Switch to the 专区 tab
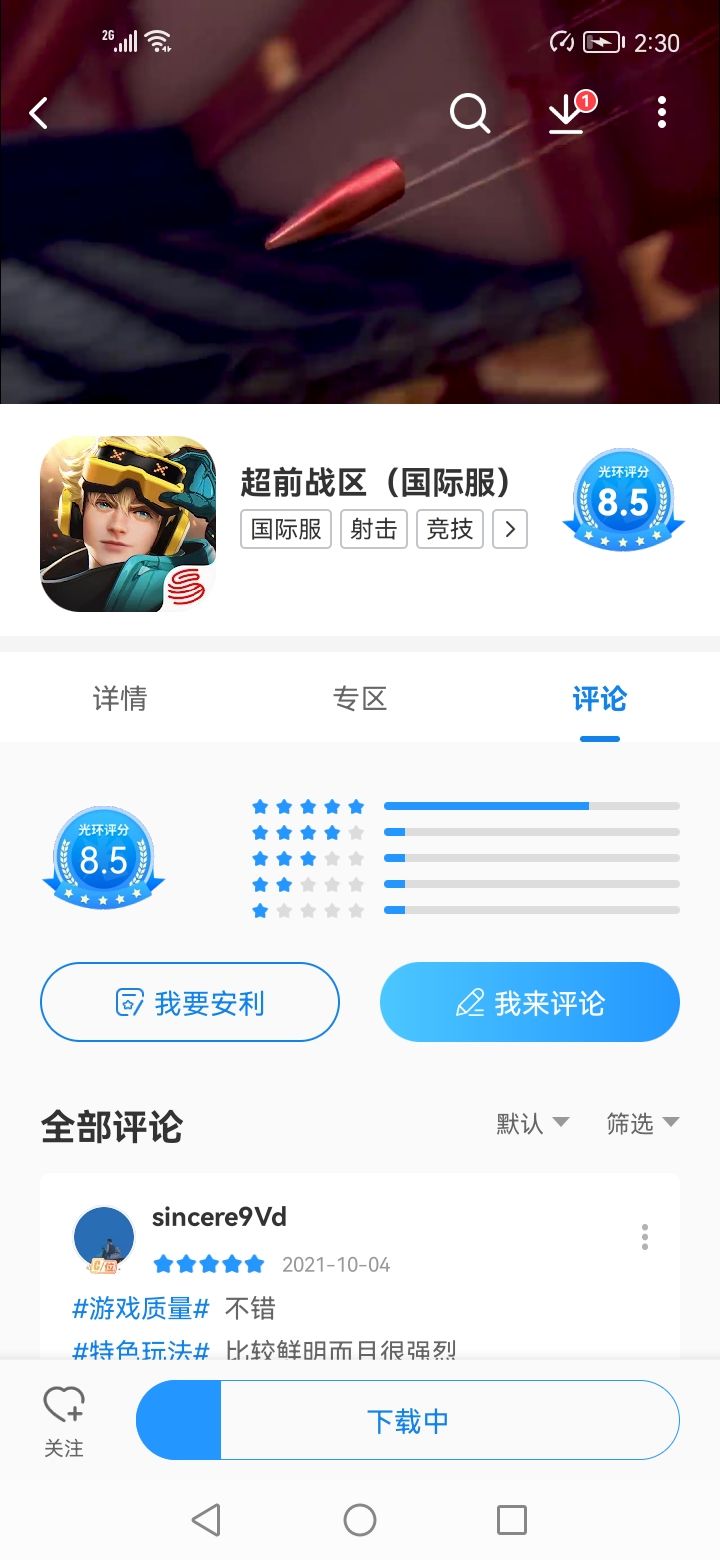 click(360, 698)
